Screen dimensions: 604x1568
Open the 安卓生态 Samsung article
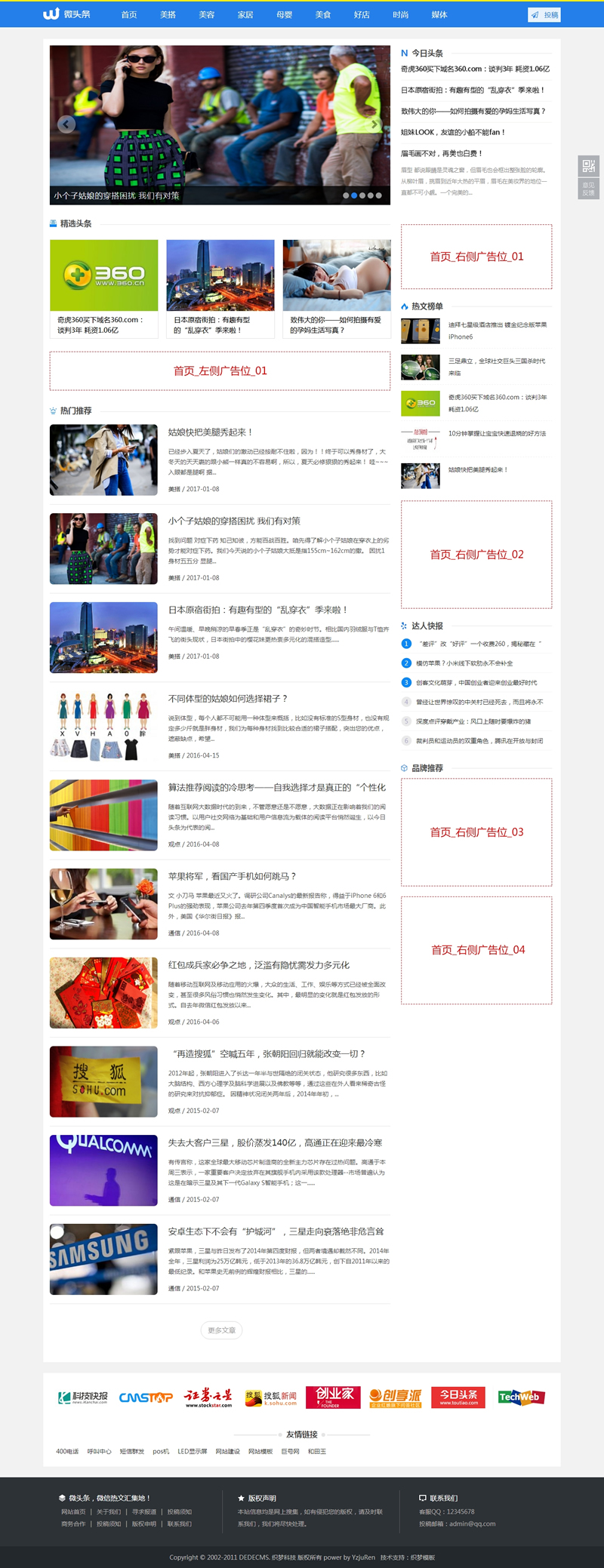click(x=276, y=1231)
